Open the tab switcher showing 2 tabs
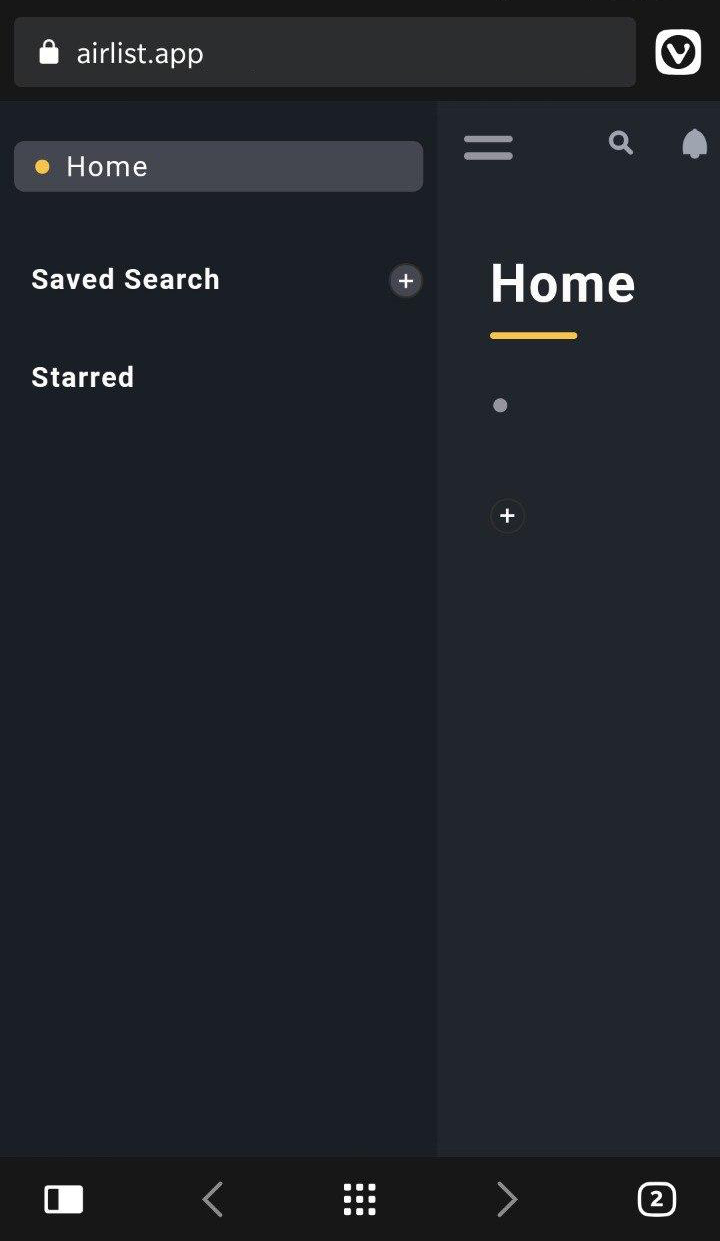Image resolution: width=720 pixels, height=1241 pixels. (x=656, y=1199)
